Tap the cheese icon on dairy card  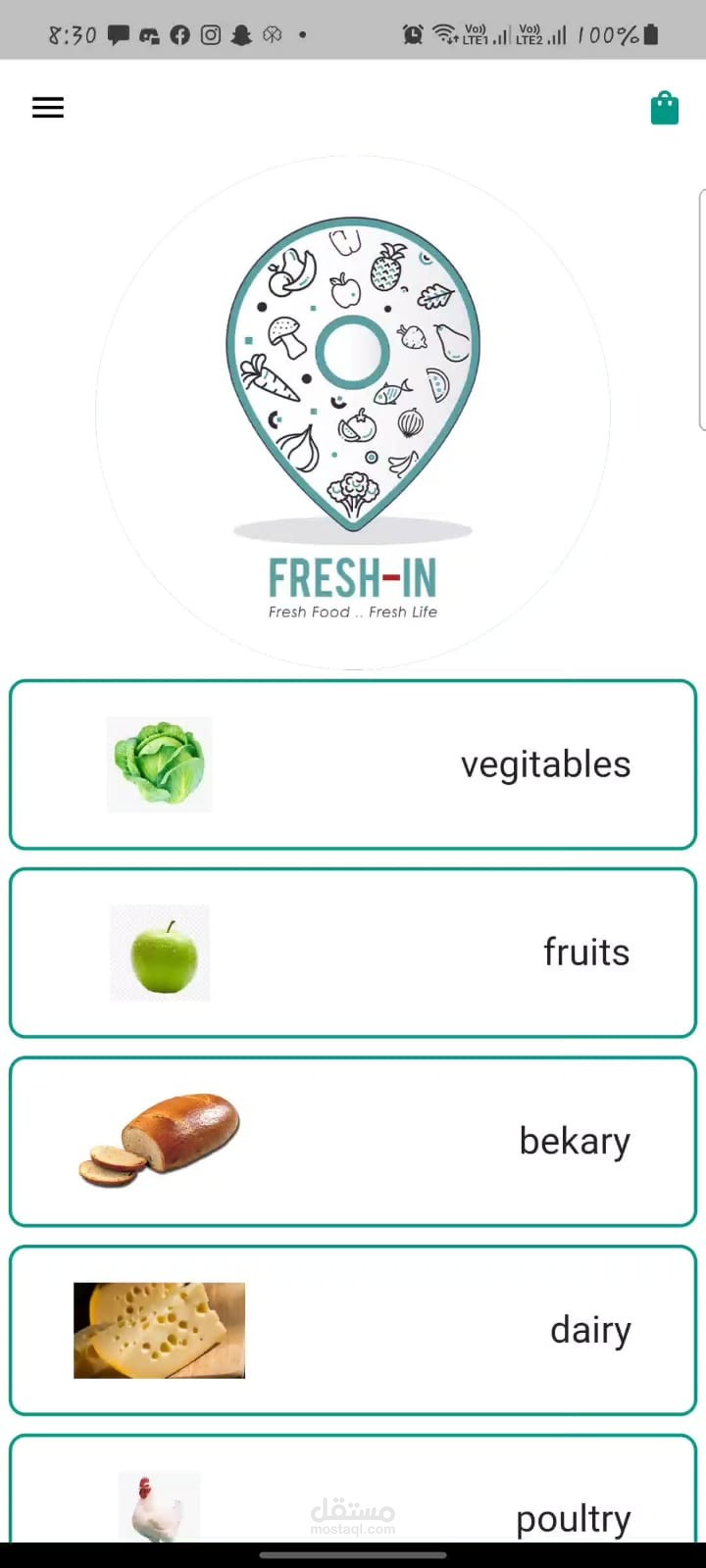click(158, 1329)
